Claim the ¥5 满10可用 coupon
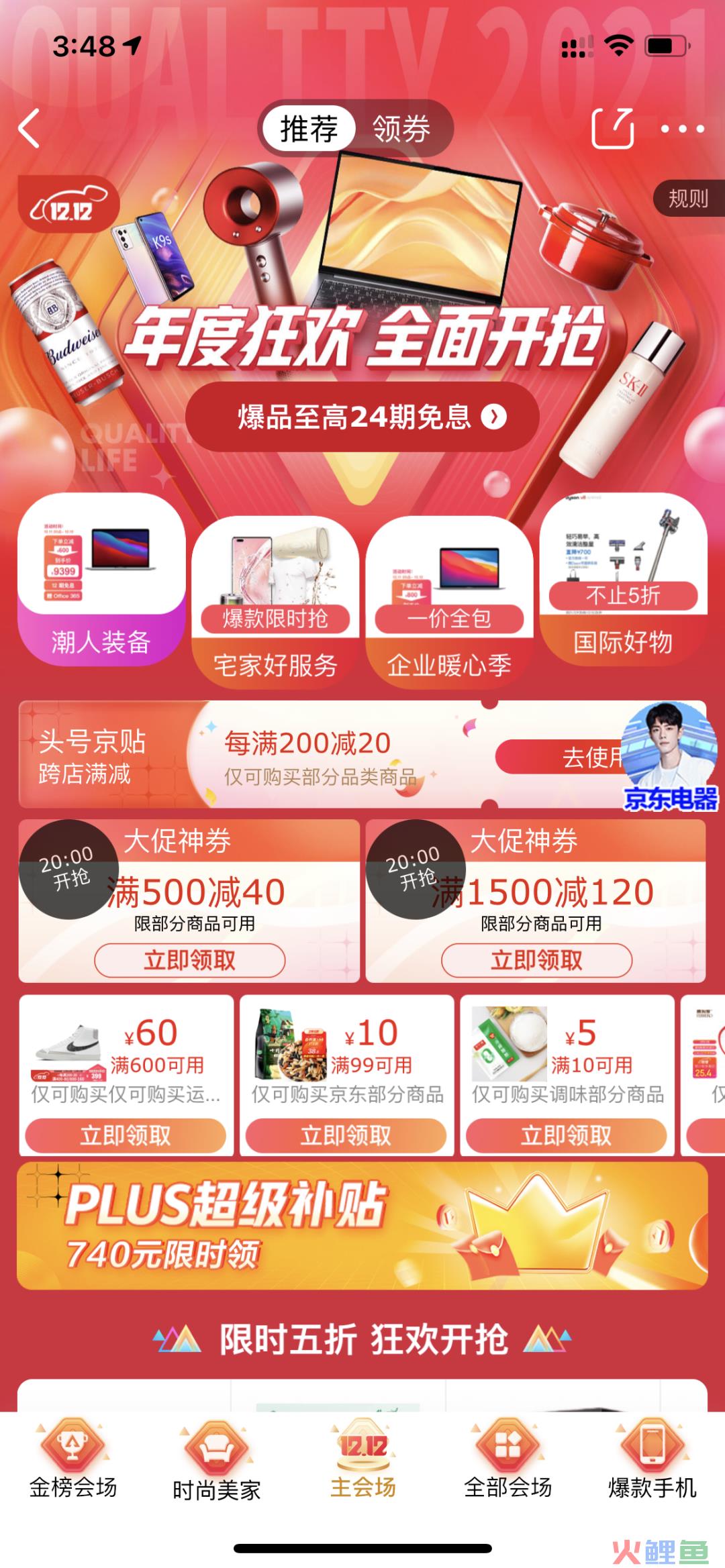The height and width of the screenshot is (1568, 725). click(566, 1135)
